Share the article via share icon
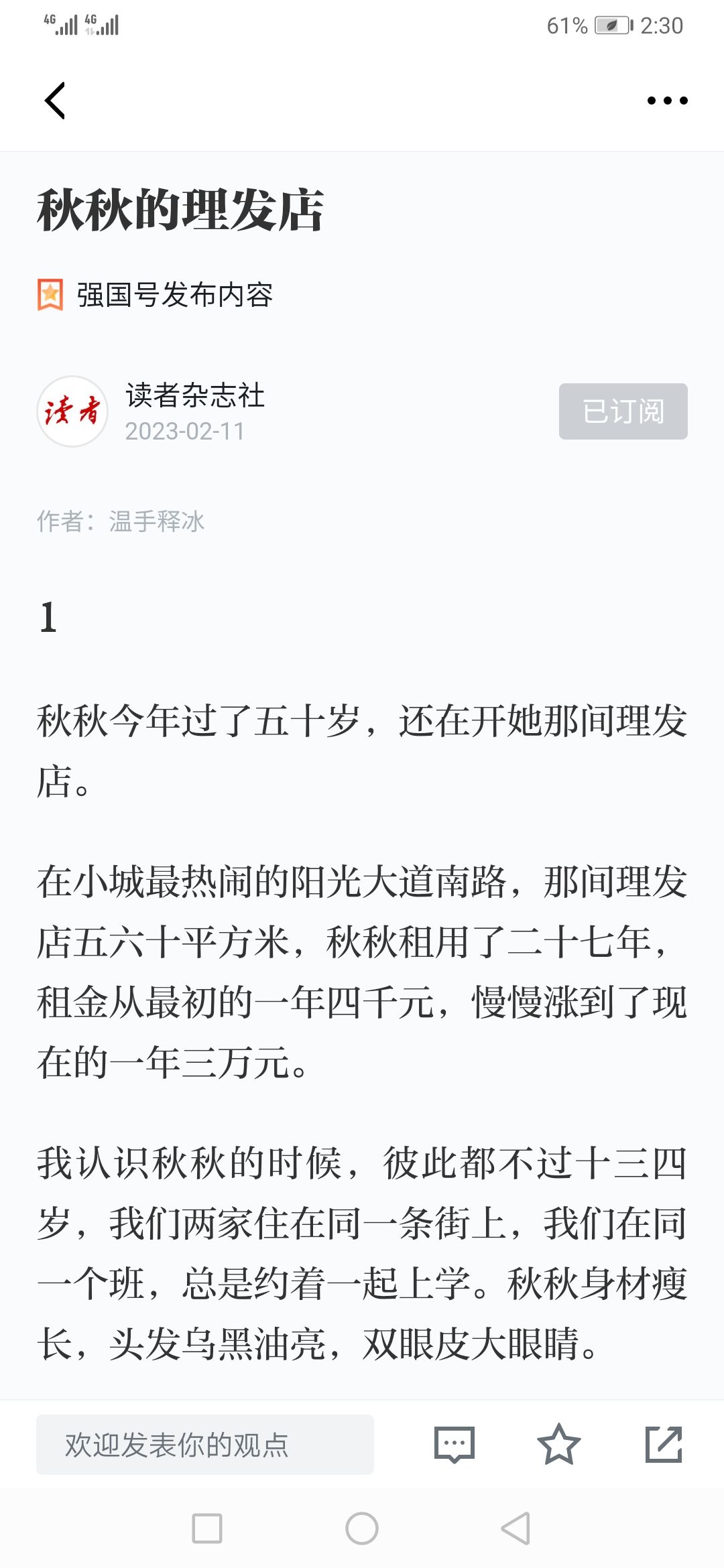This screenshot has height=1568, width=724. (664, 1444)
